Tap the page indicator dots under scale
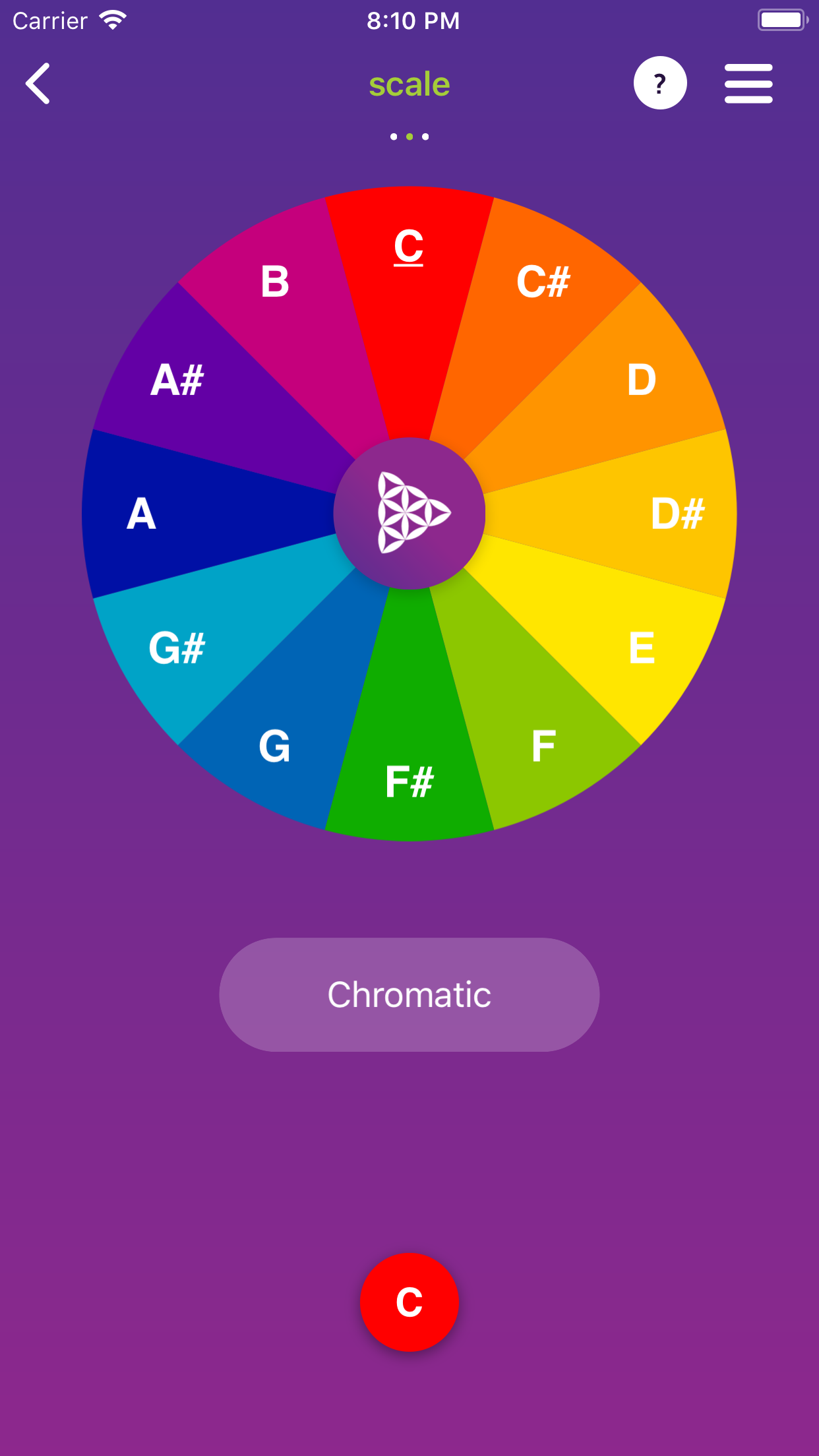The width and height of the screenshot is (819, 1456). 409,136
